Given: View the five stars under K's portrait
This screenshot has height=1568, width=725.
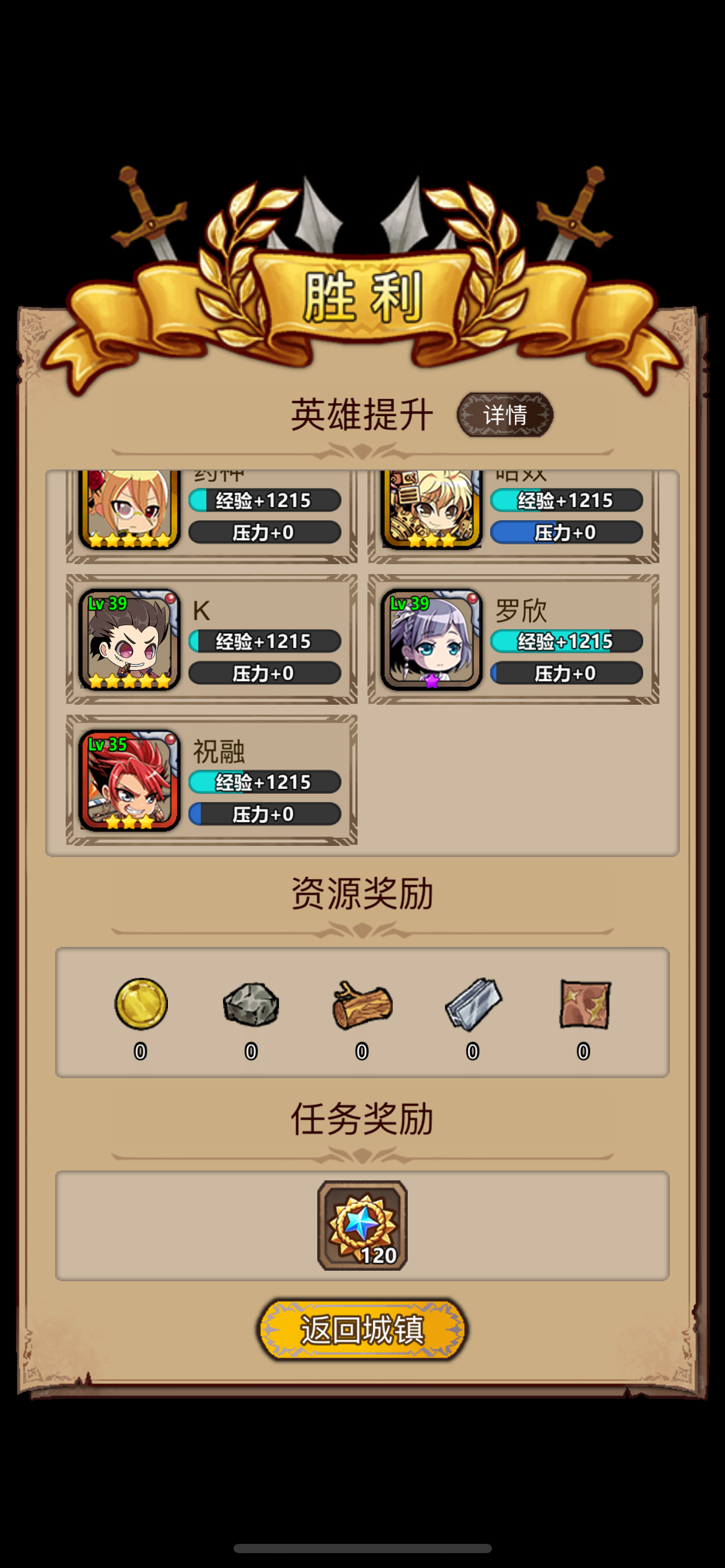Looking at the screenshot, I should point(130,679).
